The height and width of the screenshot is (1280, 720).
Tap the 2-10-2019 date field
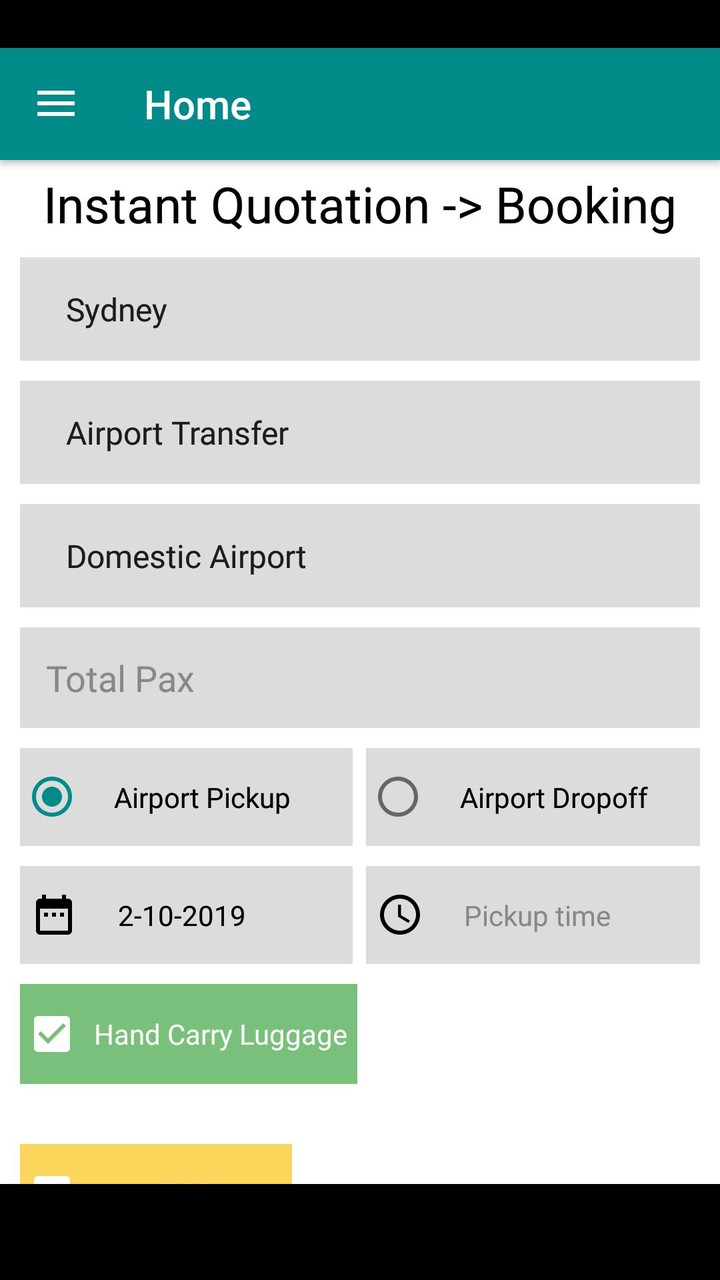tap(186, 914)
